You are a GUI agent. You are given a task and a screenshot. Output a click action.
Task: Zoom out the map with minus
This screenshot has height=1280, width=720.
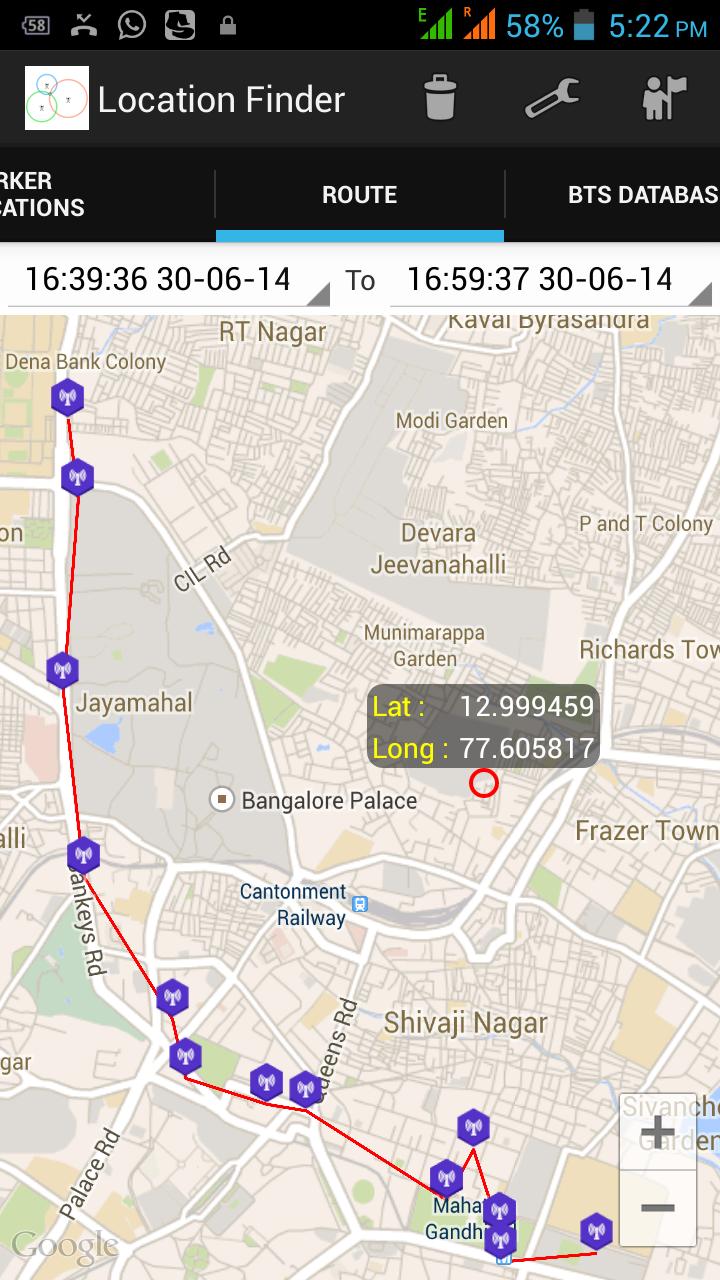[658, 1208]
